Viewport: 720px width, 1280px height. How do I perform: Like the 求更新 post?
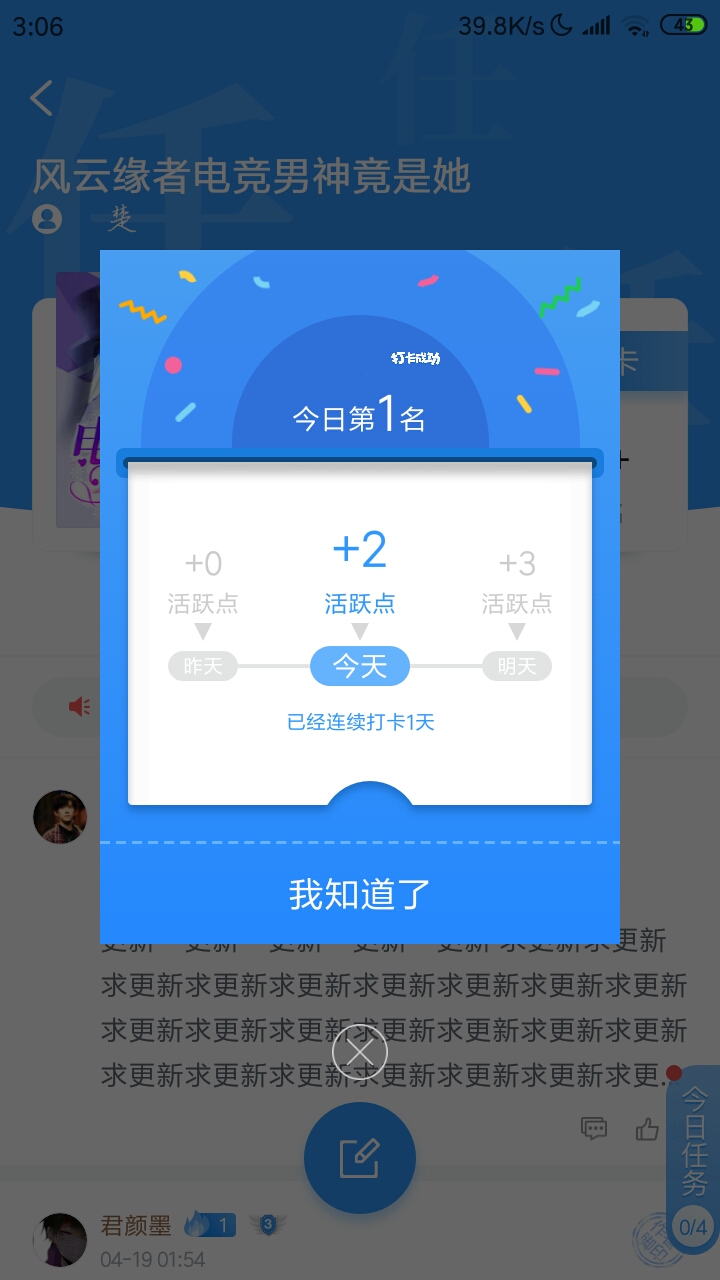click(648, 1129)
